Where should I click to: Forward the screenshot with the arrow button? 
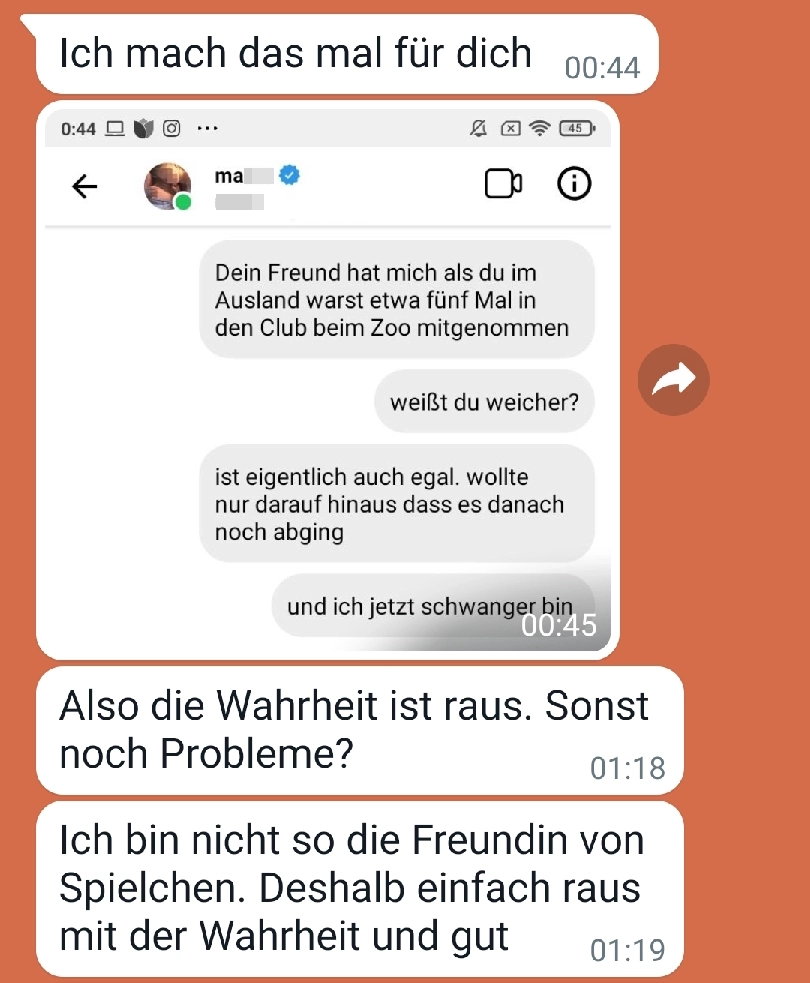click(673, 380)
